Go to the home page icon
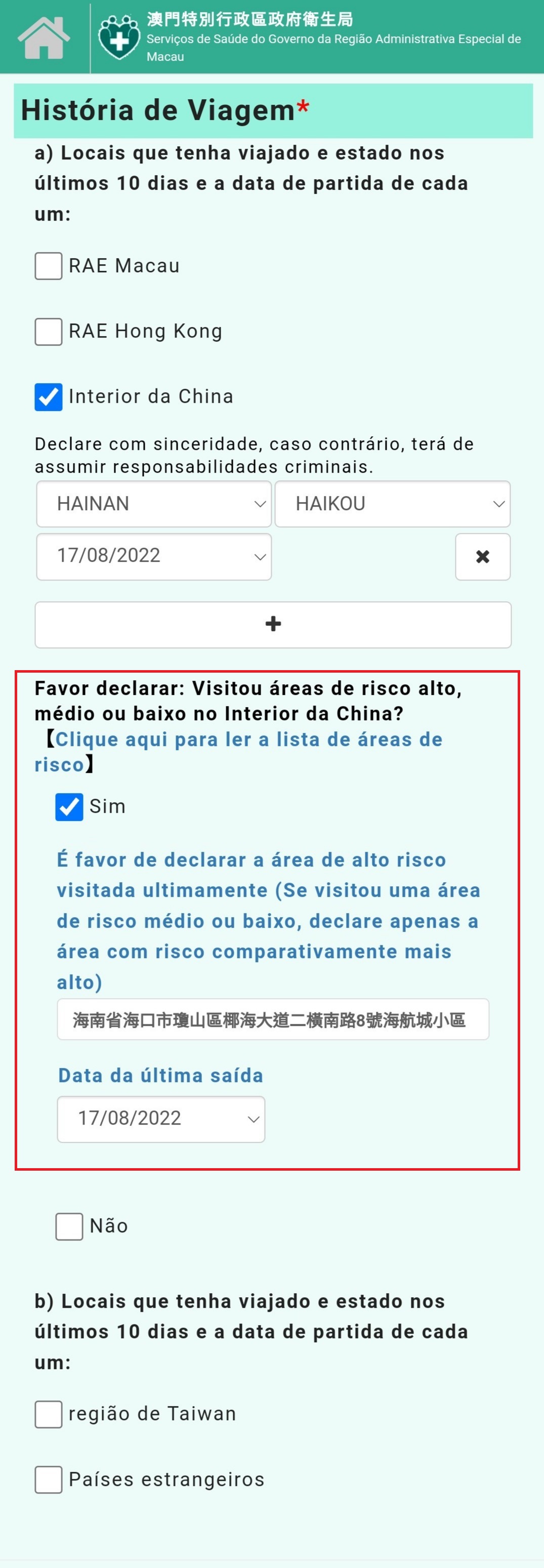 [43, 38]
